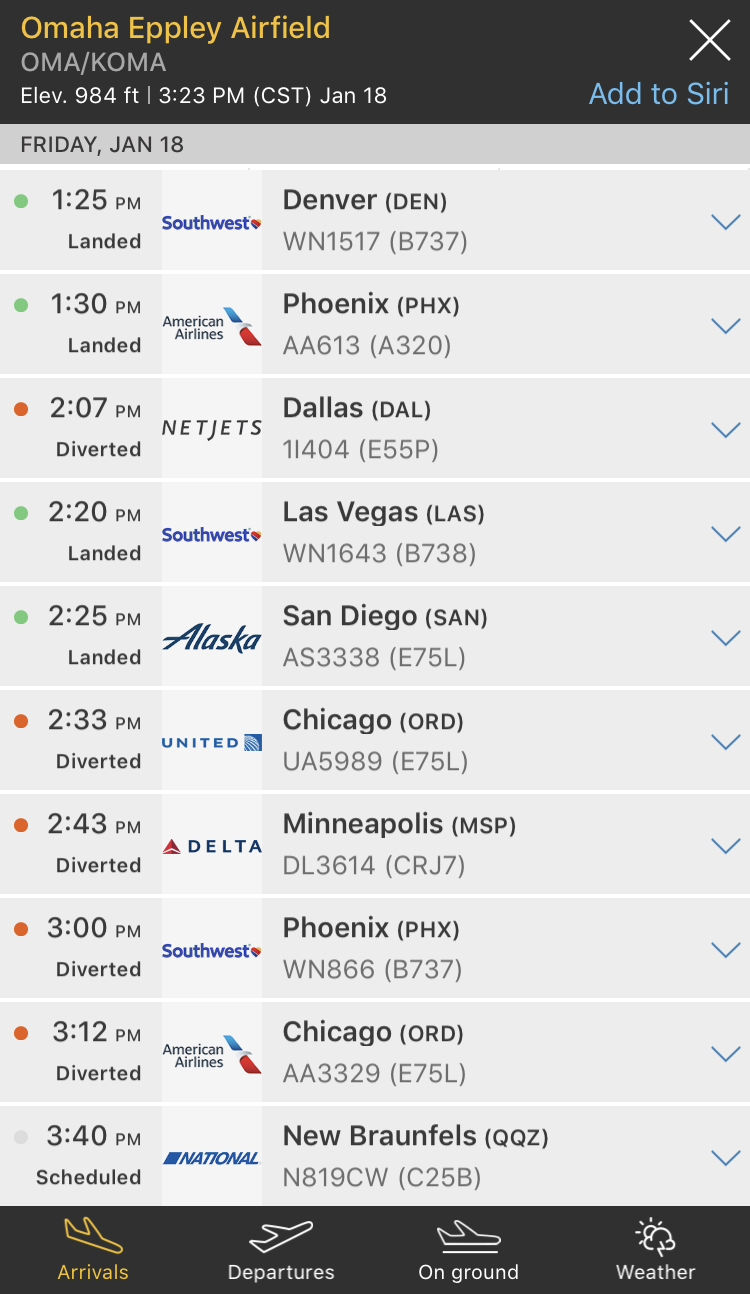Switch to the Departures tab

coord(281,1250)
